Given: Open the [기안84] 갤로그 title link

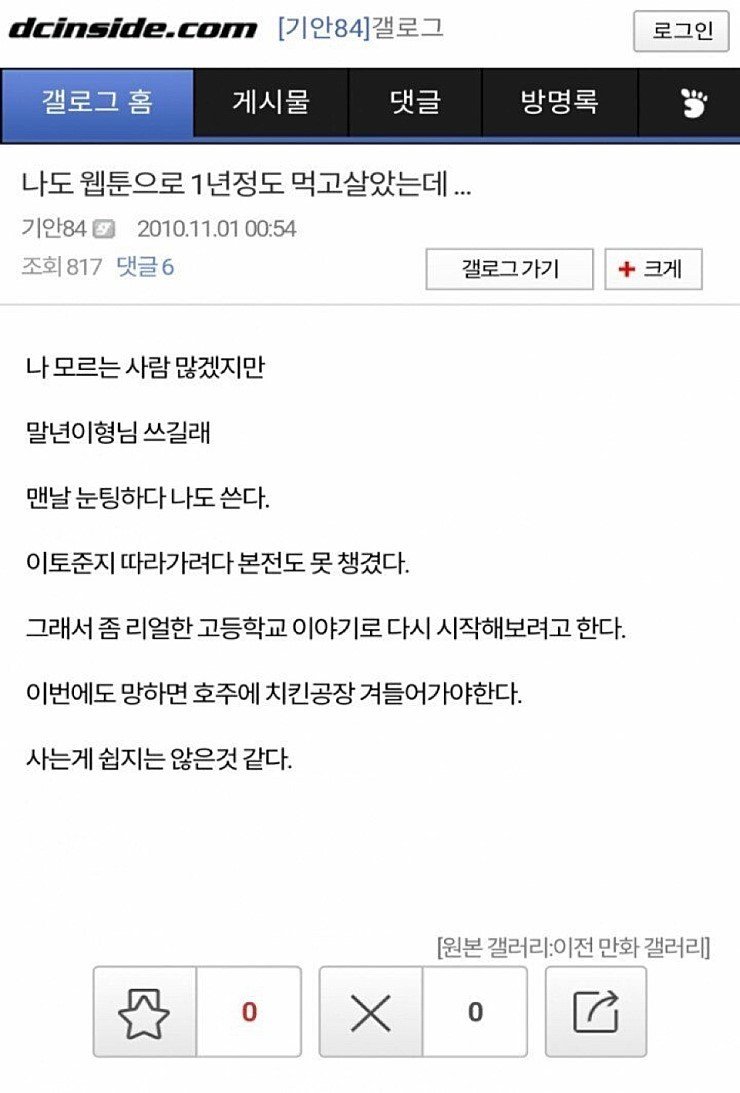Looking at the screenshot, I should click(360, 29).
